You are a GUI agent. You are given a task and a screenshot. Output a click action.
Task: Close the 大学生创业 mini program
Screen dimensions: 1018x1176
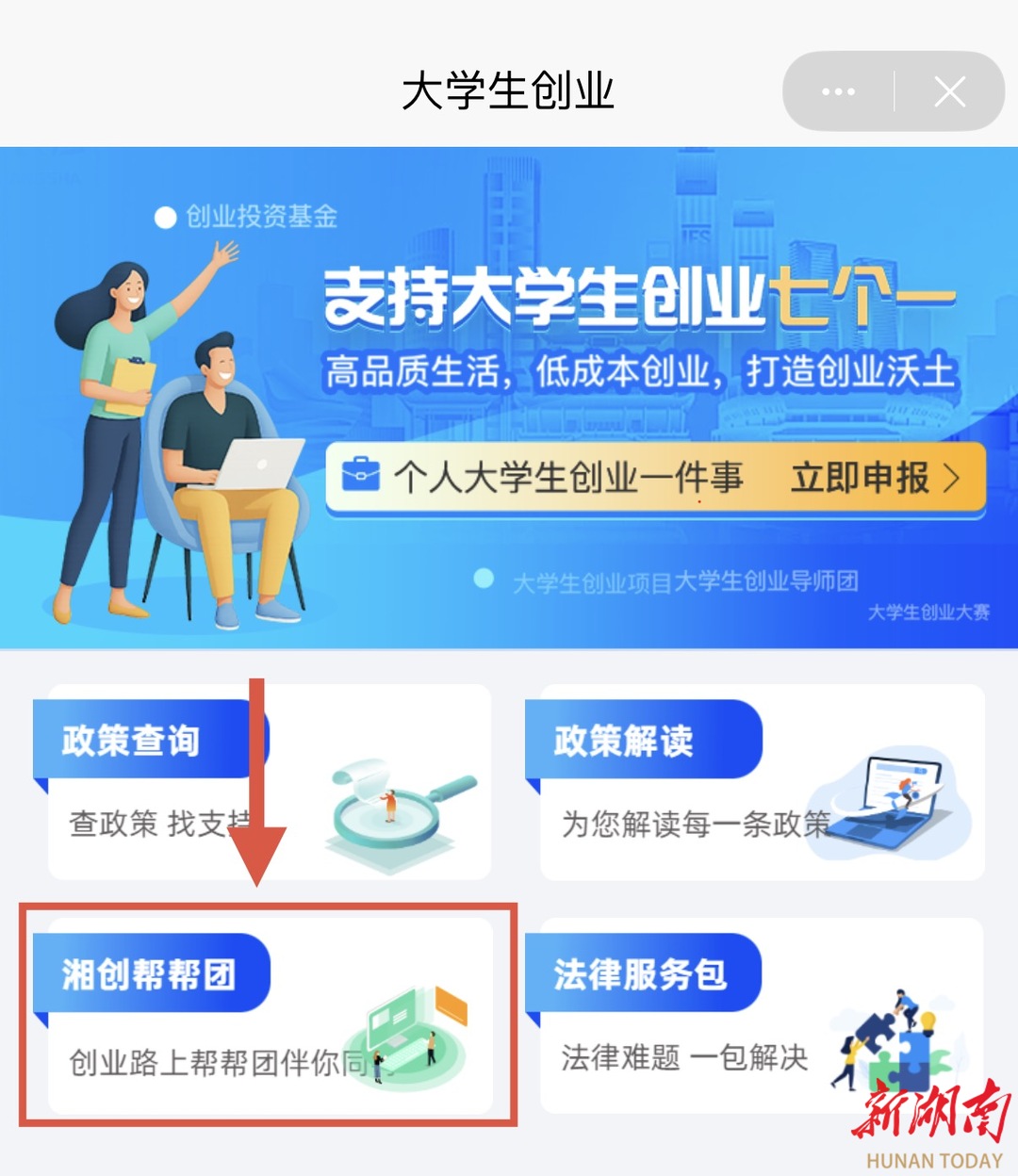coord(949,91)
